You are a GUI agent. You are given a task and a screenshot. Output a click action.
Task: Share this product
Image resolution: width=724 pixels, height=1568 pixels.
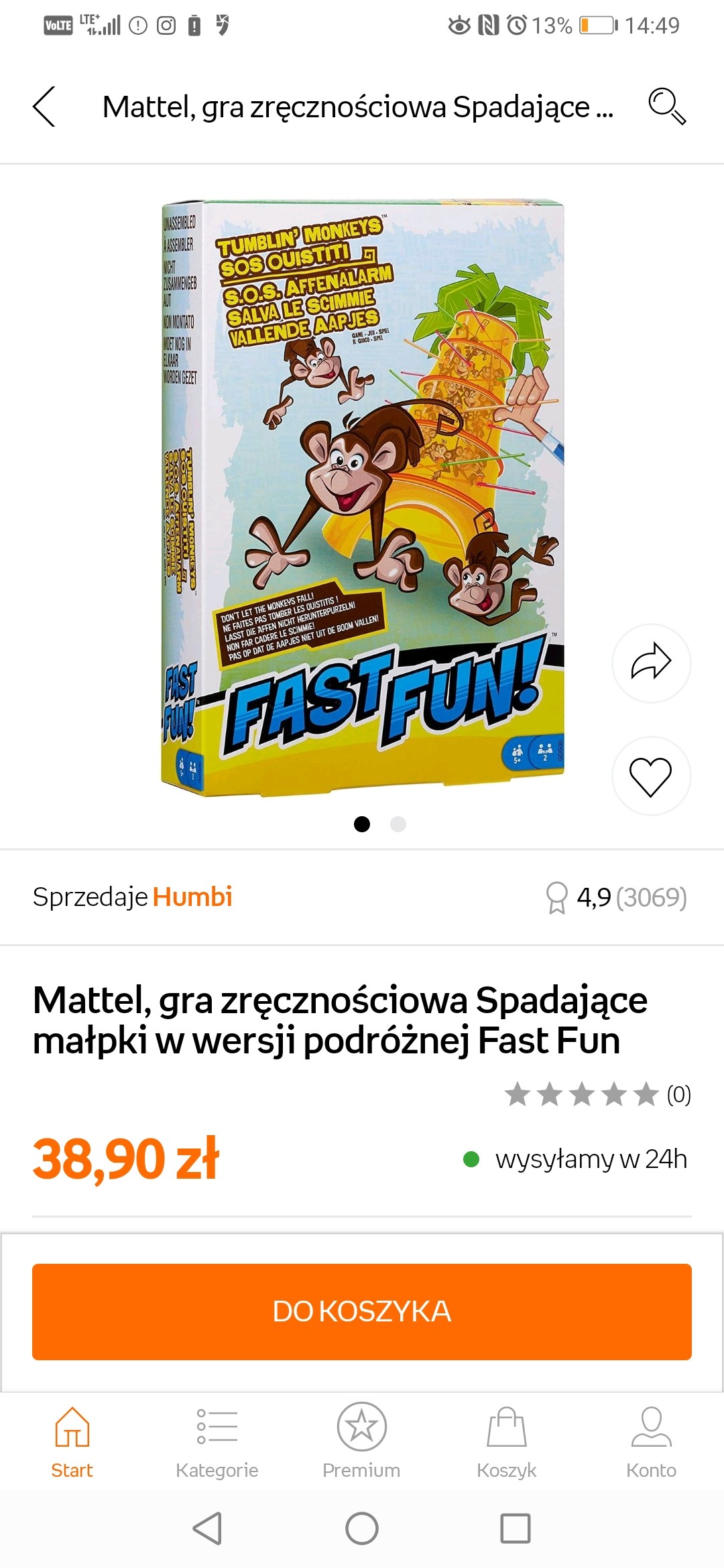coord(651,663)
